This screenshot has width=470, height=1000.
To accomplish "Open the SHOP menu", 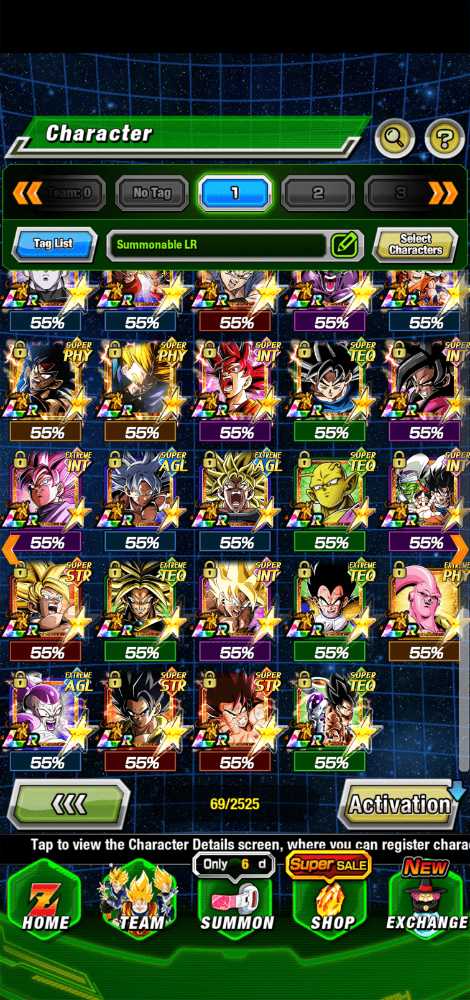I will (332, 898).
